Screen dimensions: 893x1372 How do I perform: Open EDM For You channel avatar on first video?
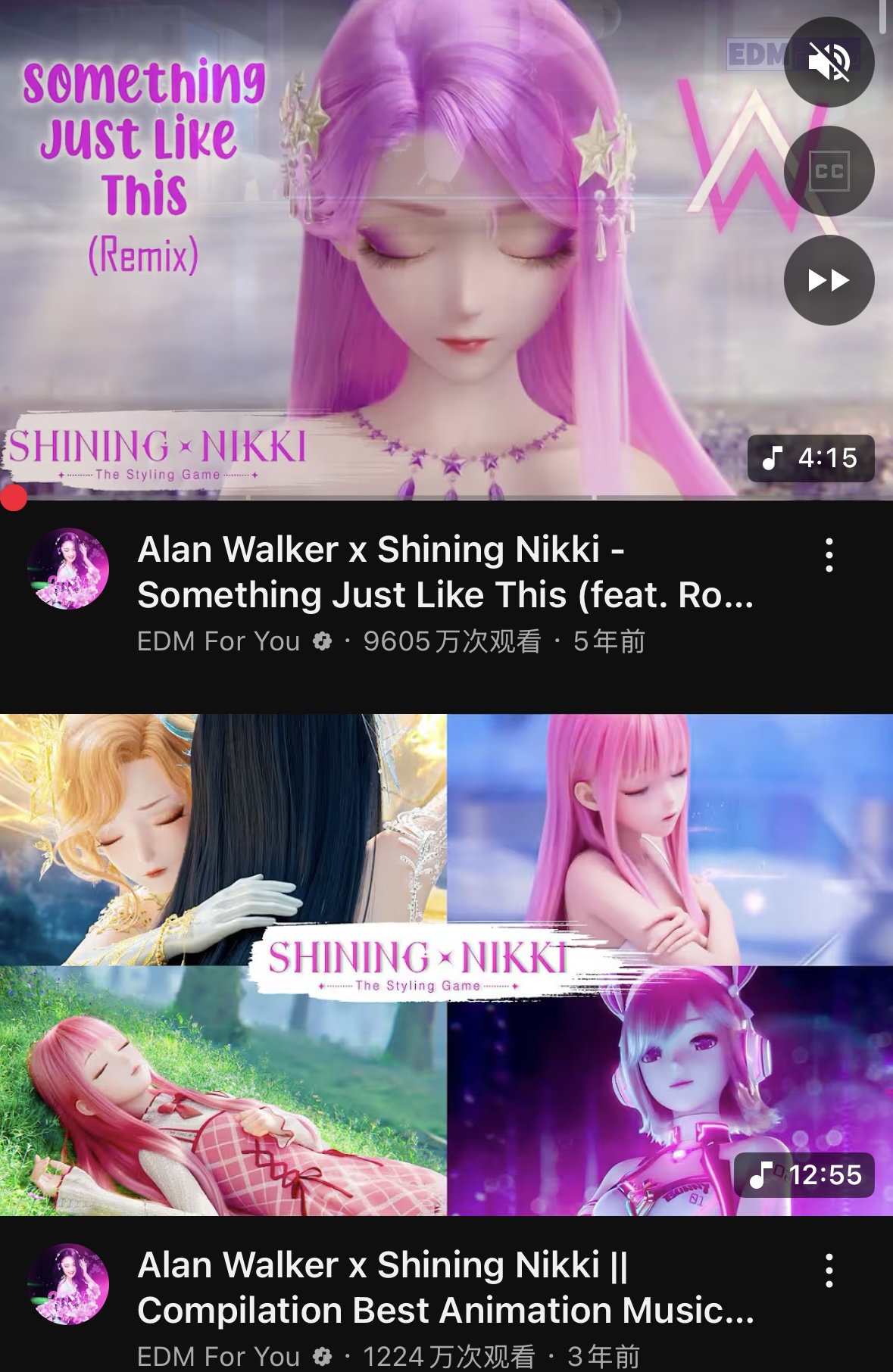(68, 569)
